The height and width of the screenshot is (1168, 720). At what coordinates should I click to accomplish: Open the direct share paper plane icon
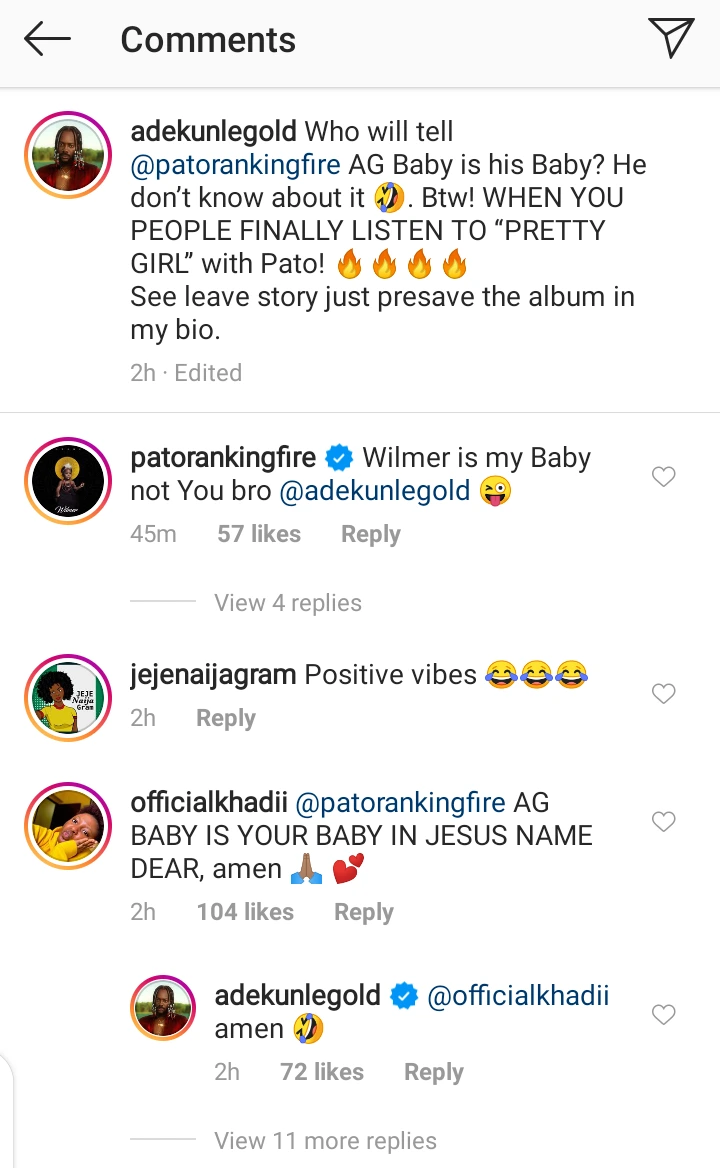670,38
